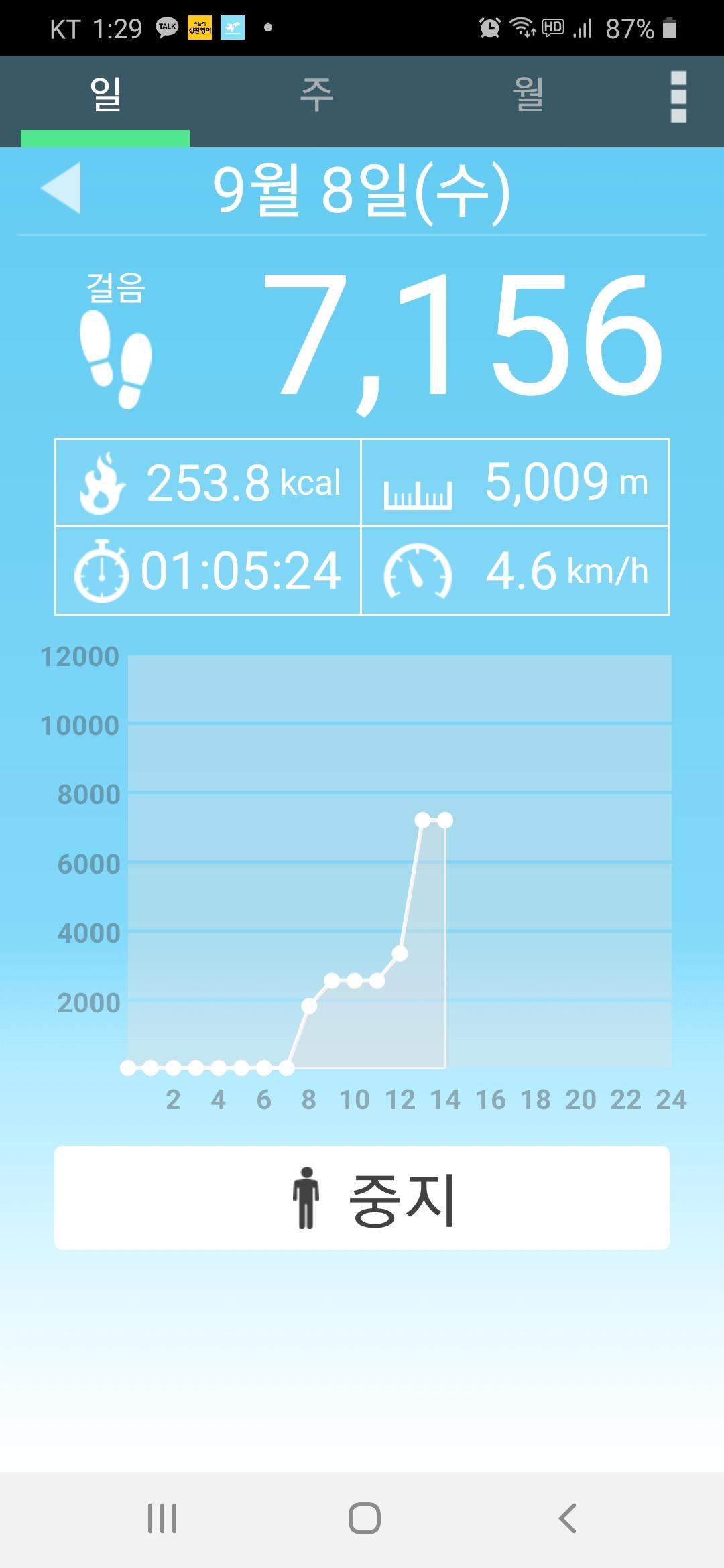Switch to the 주 (week) tab
The image size is (724, 1568).
[x=316, y=94]
